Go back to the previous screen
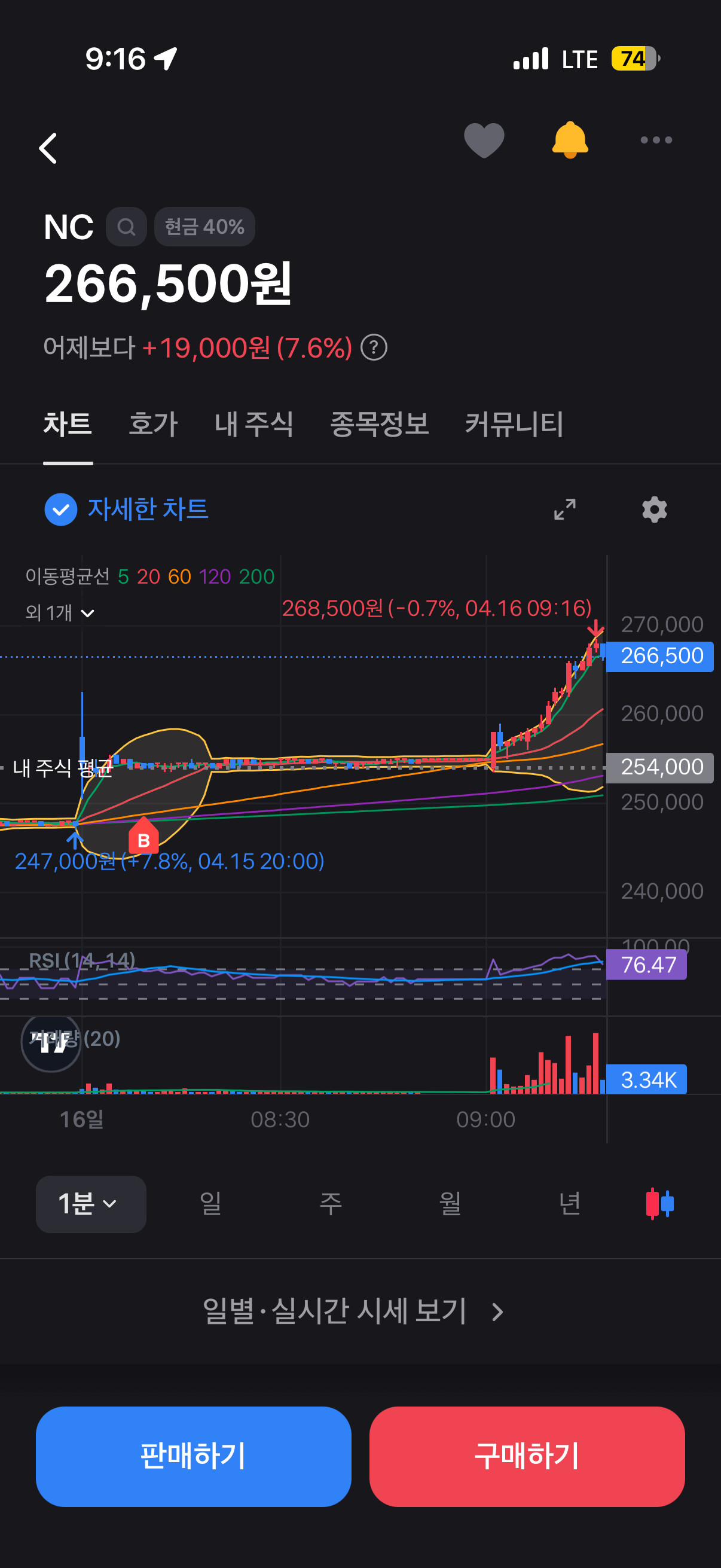The height and width of the screenshot is (1568, 721). [x=48, y=148]
